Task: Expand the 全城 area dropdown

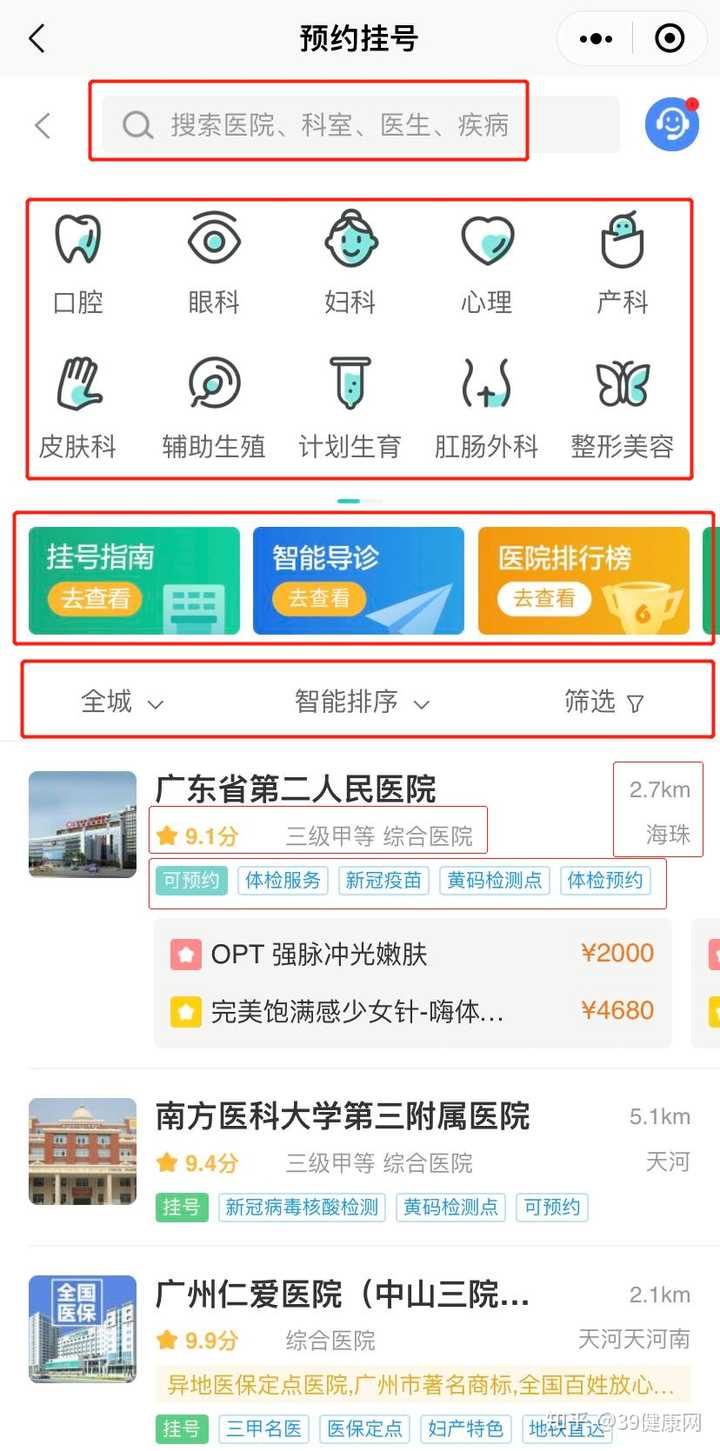Action: pos(121,702)
